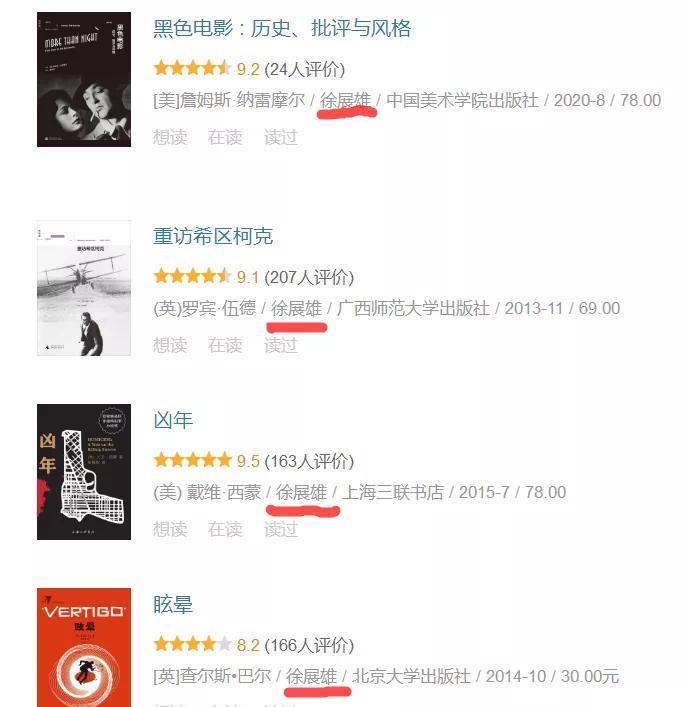Open the book 凶年
This screenshot has height=707, width=683.
tap(172, 421)
